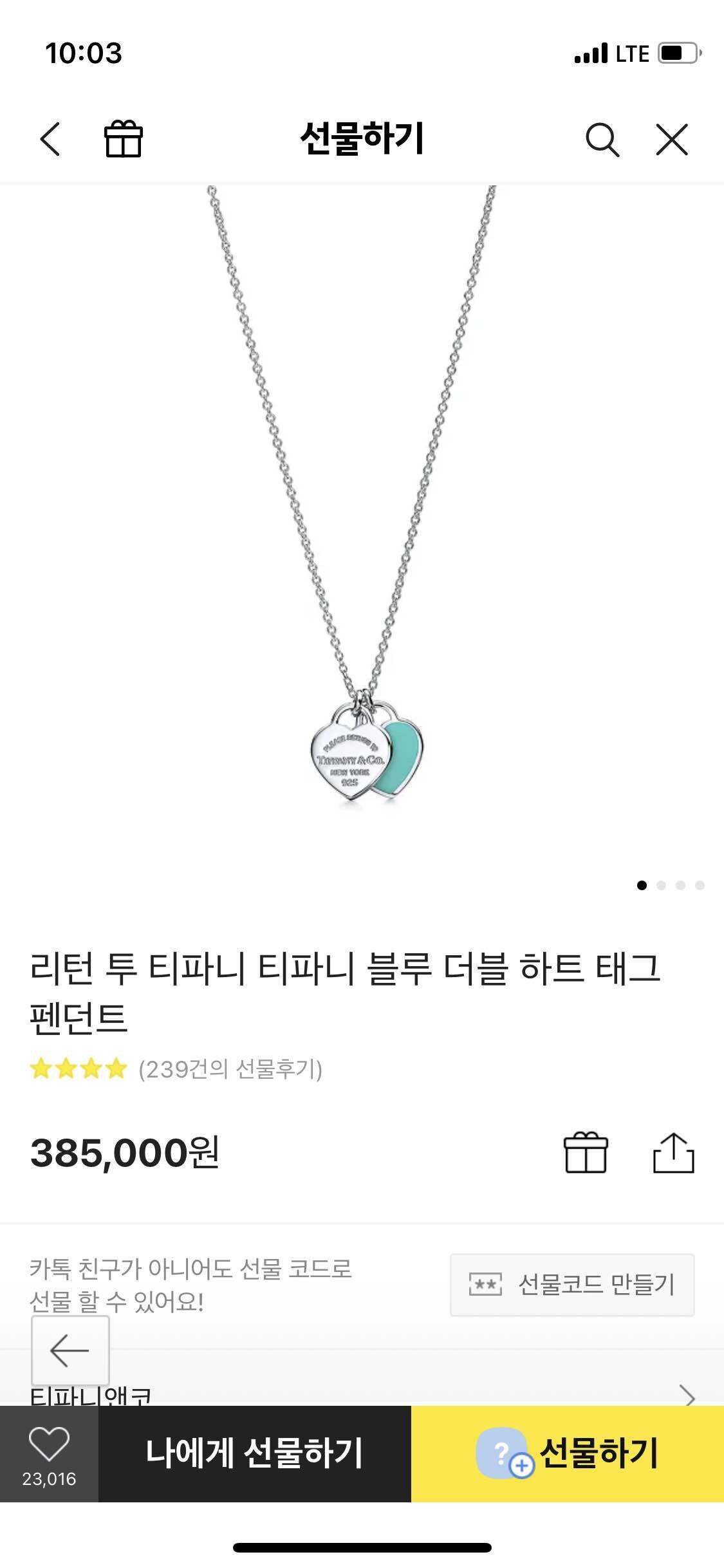Tap the gift icon beside the price
The image size is (724, 1568).
click(586, 1153)
